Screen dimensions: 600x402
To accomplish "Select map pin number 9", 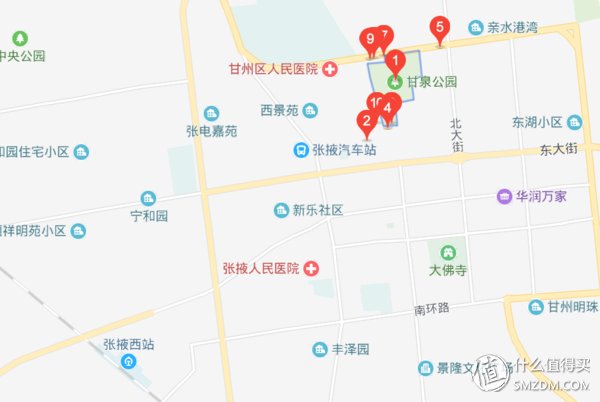I will click(x=371, y=41).
